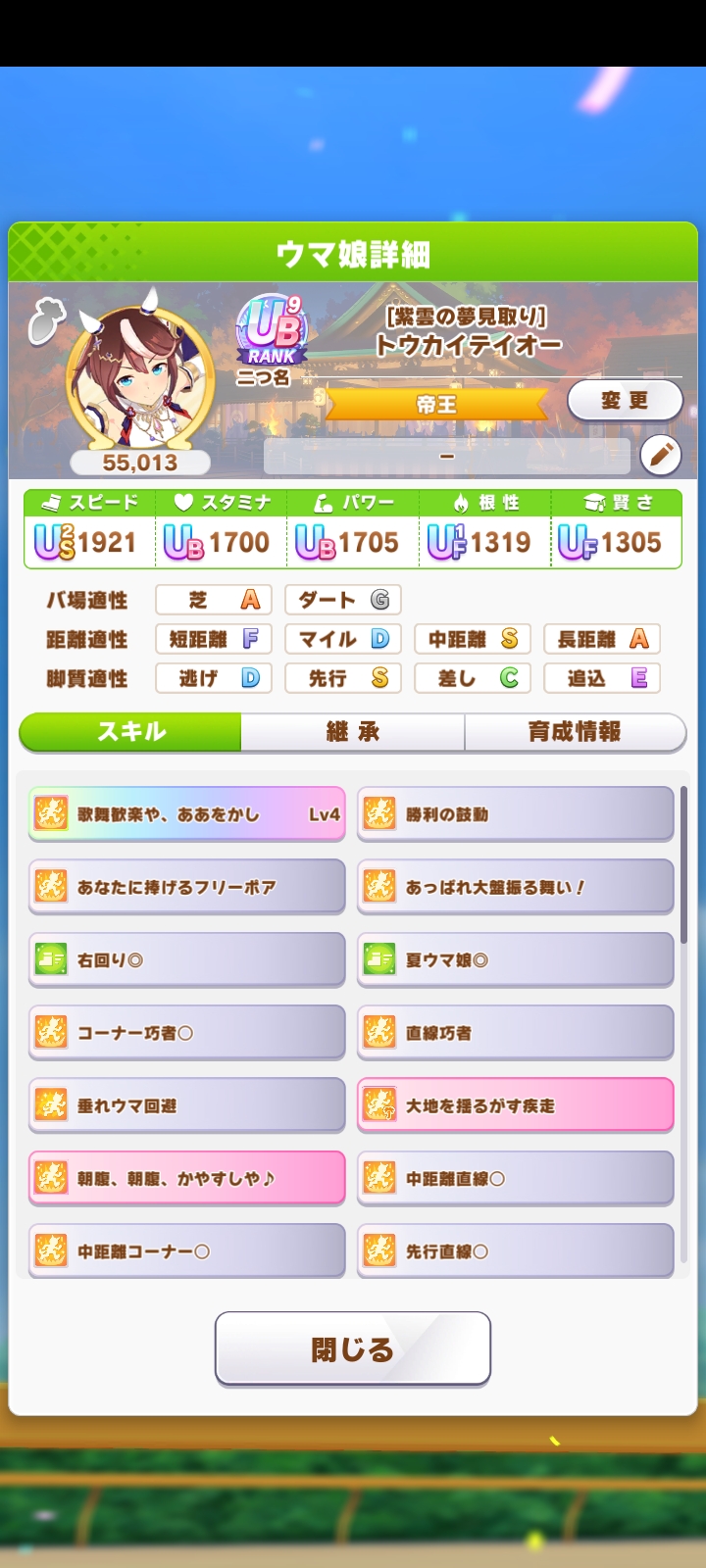
Task: Open skill 歌舞歓楽や、ああをかし Lv4
Action: [x=187, y=814]
